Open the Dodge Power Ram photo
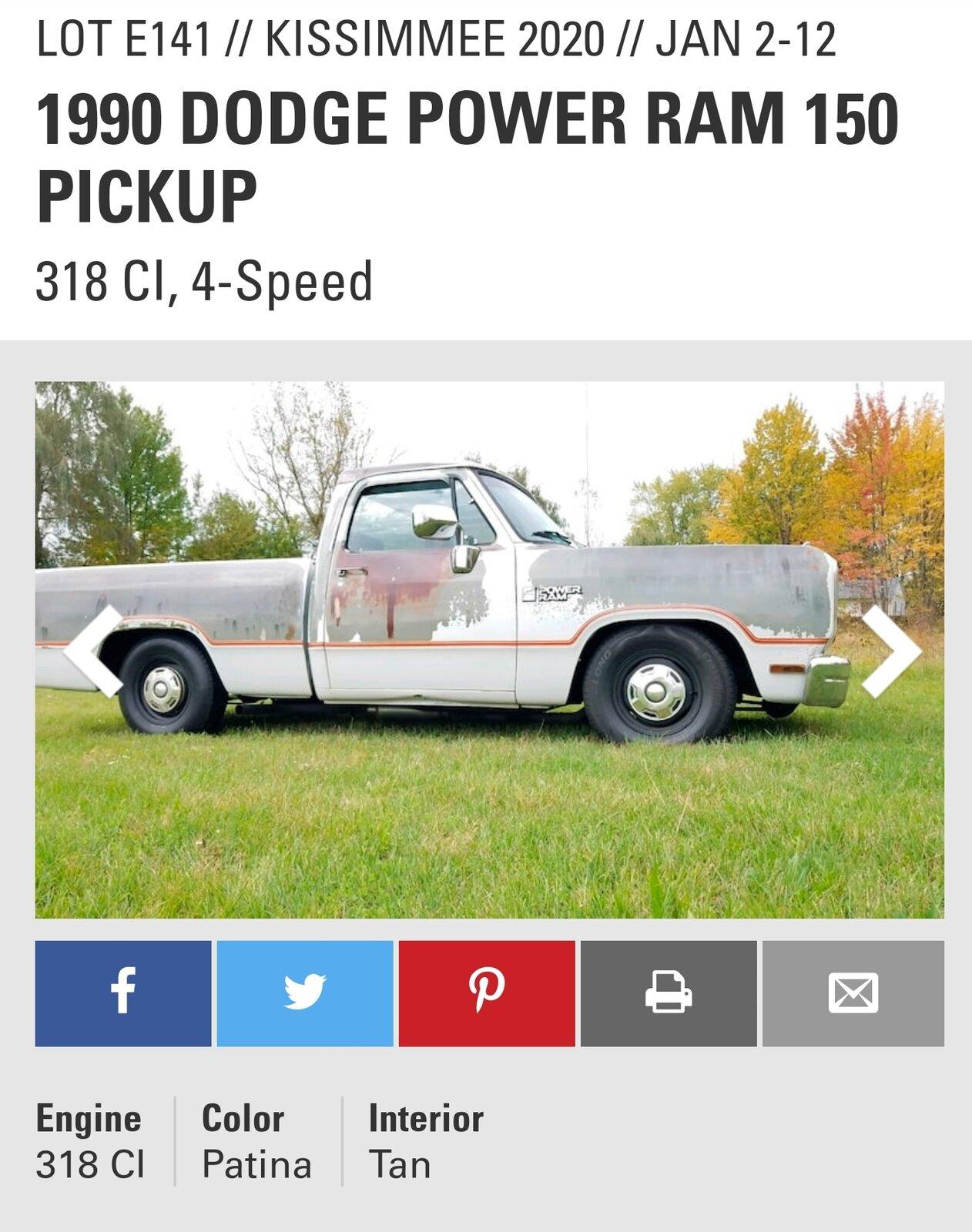 pyautogui.click(x=489, y=649)
